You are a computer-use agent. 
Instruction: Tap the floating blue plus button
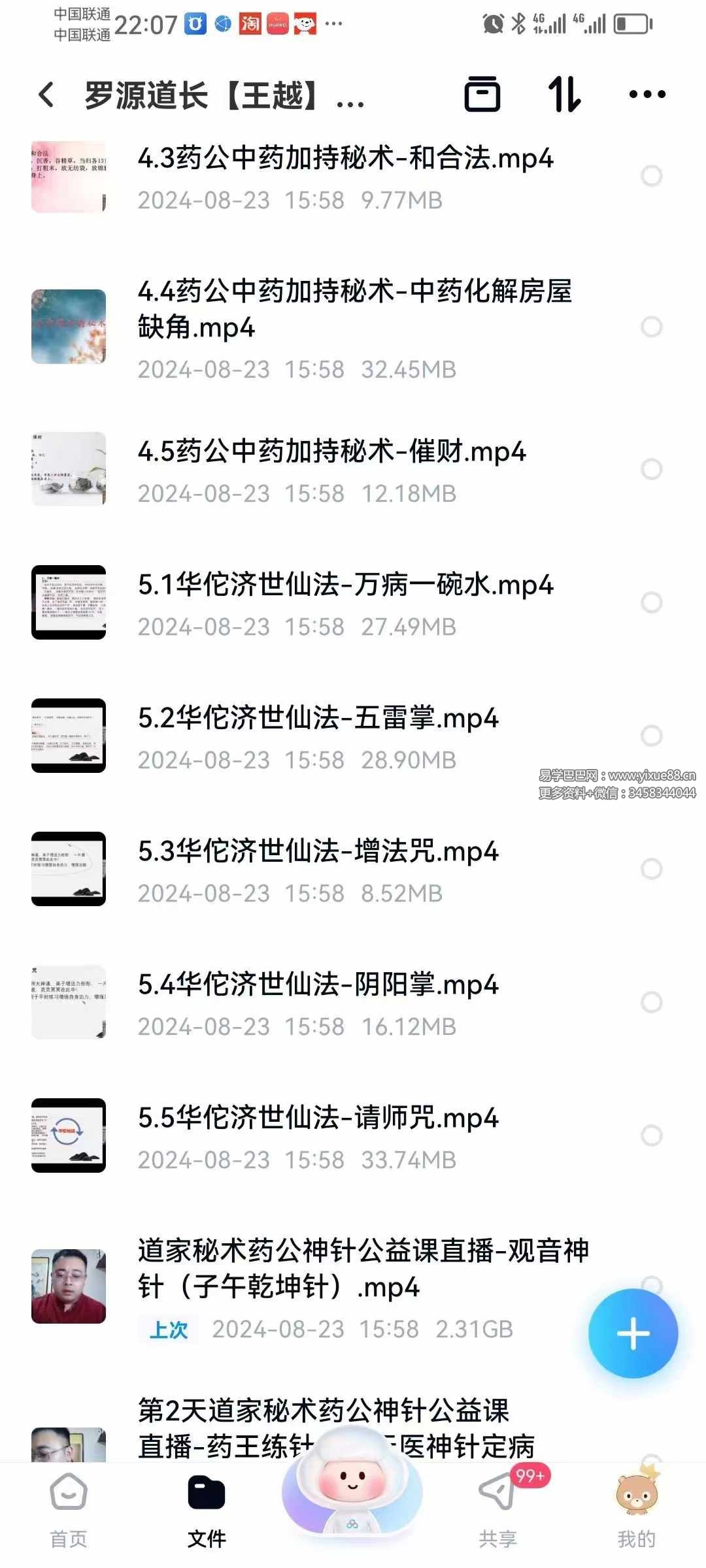point(633,1334)
